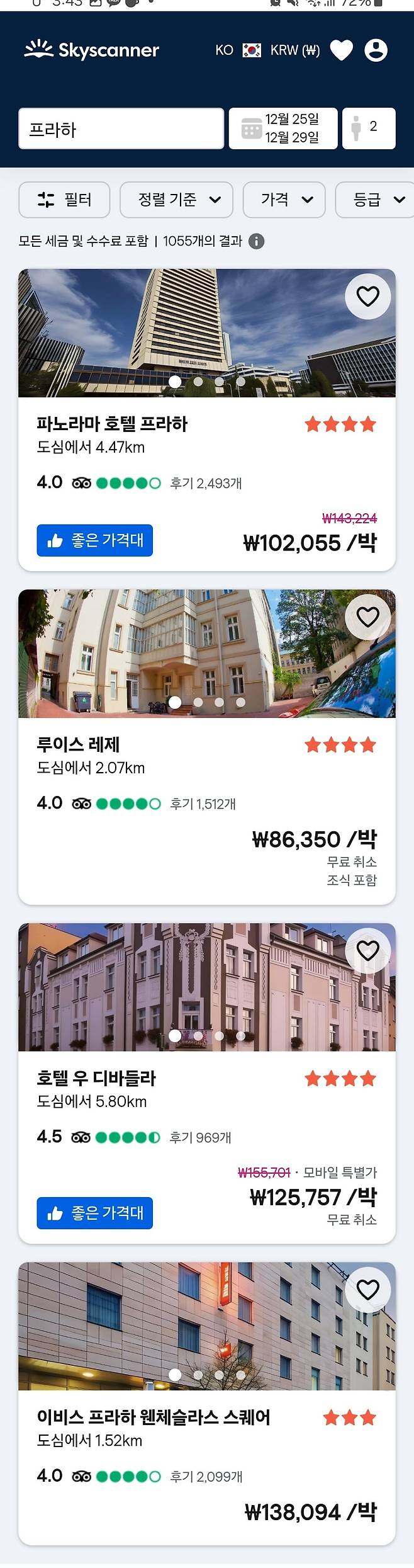
Task: Change the 12월 25일 – 12월 29일 dates
Action: pos(283,128)
